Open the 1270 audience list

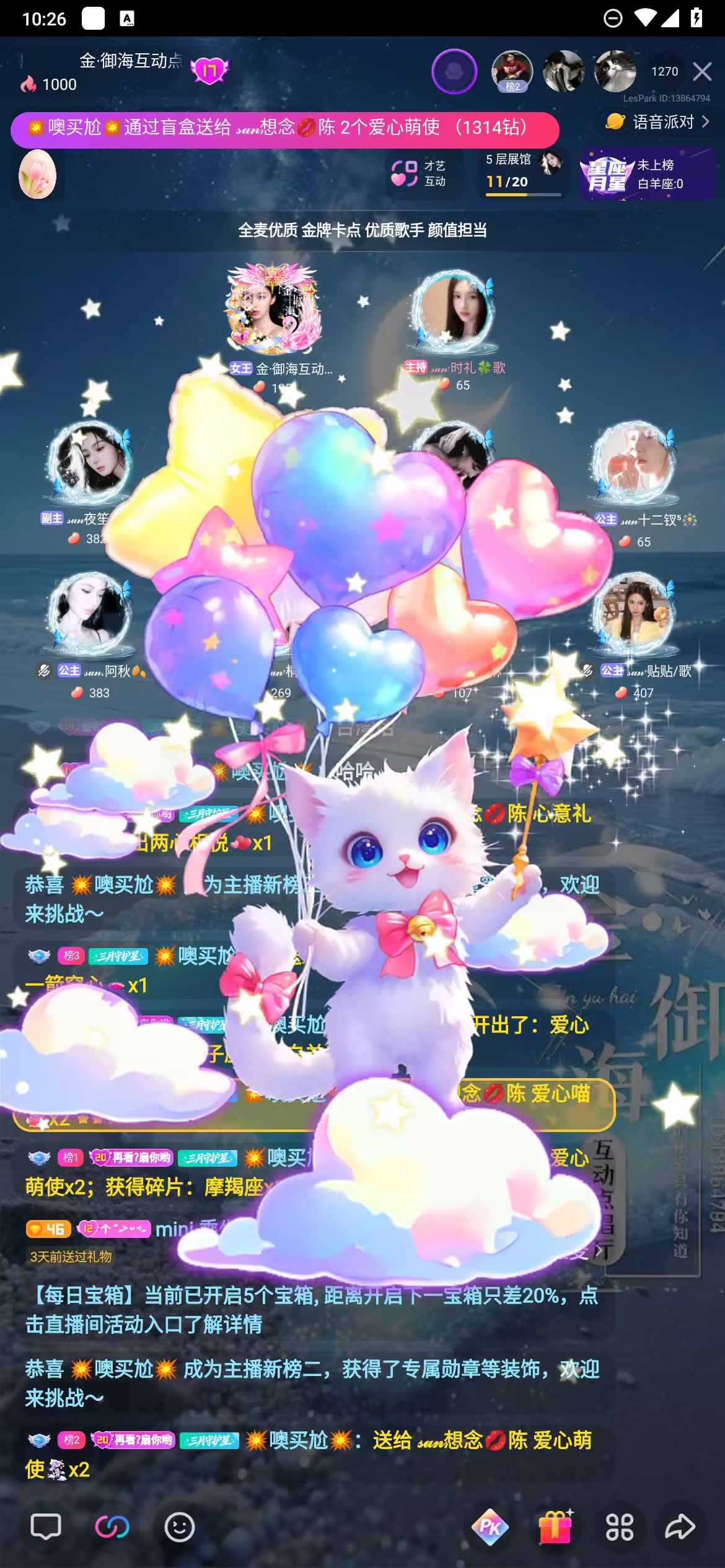coord(664,72)
